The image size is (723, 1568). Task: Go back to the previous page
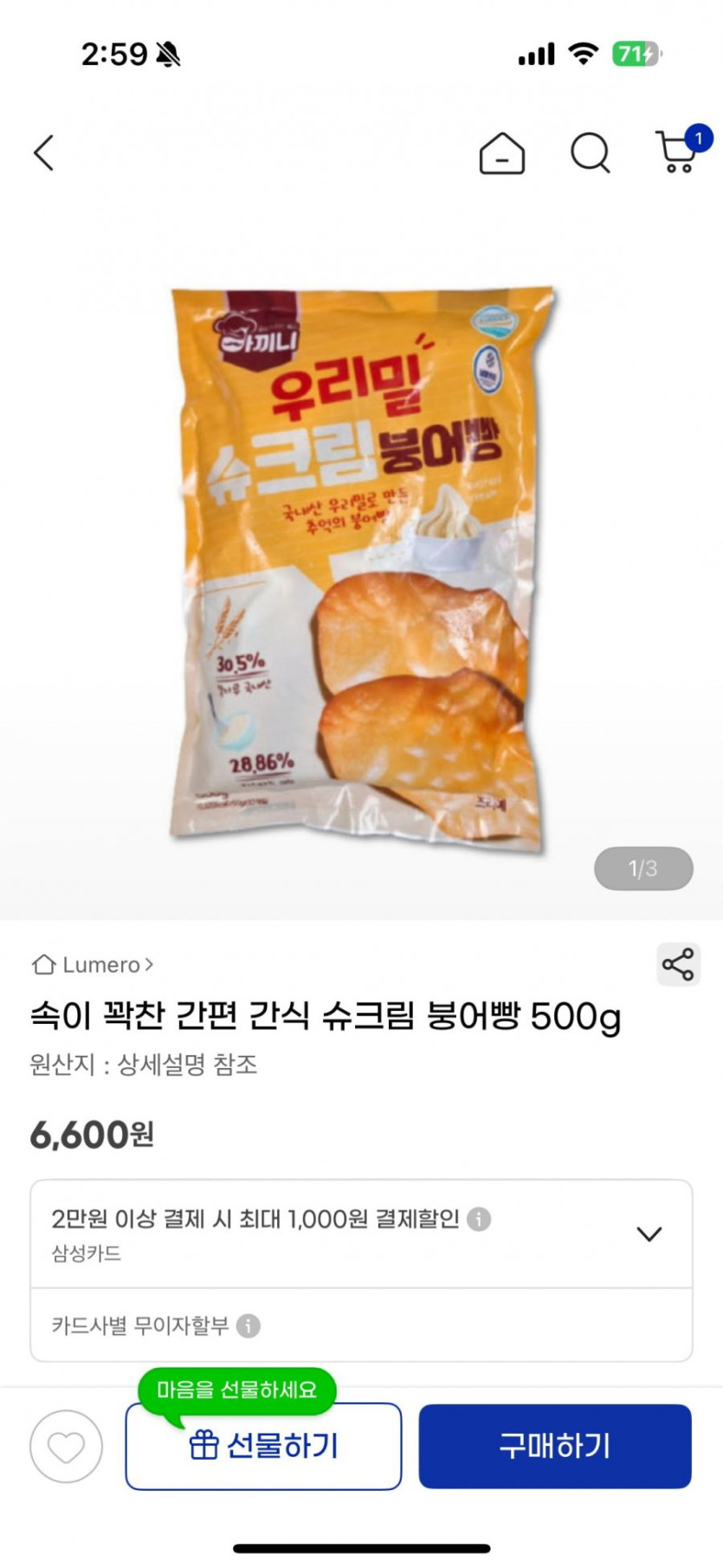point(44,153)
